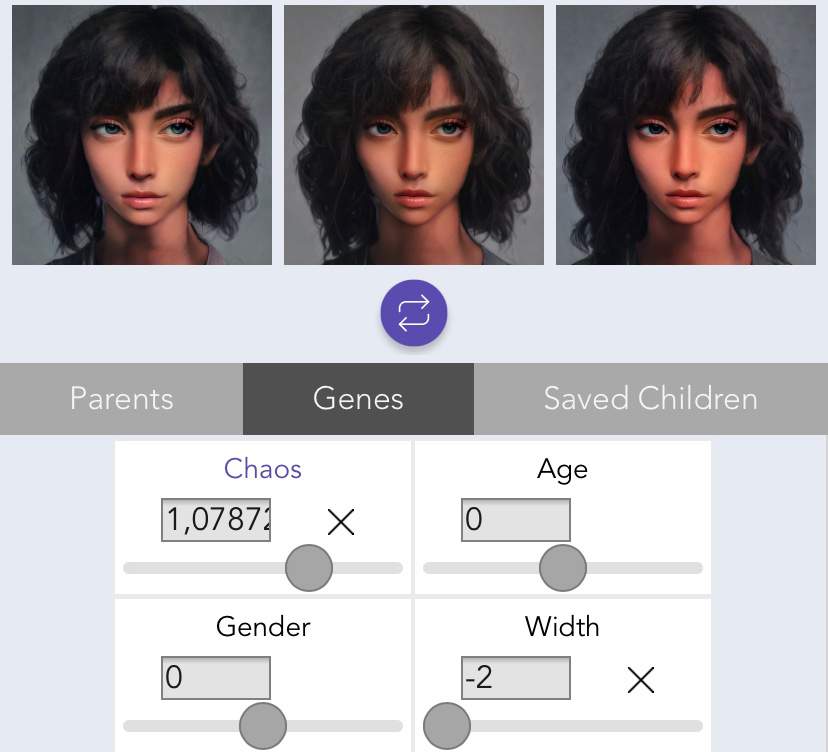Edit the Gender value field

(216, 677)
